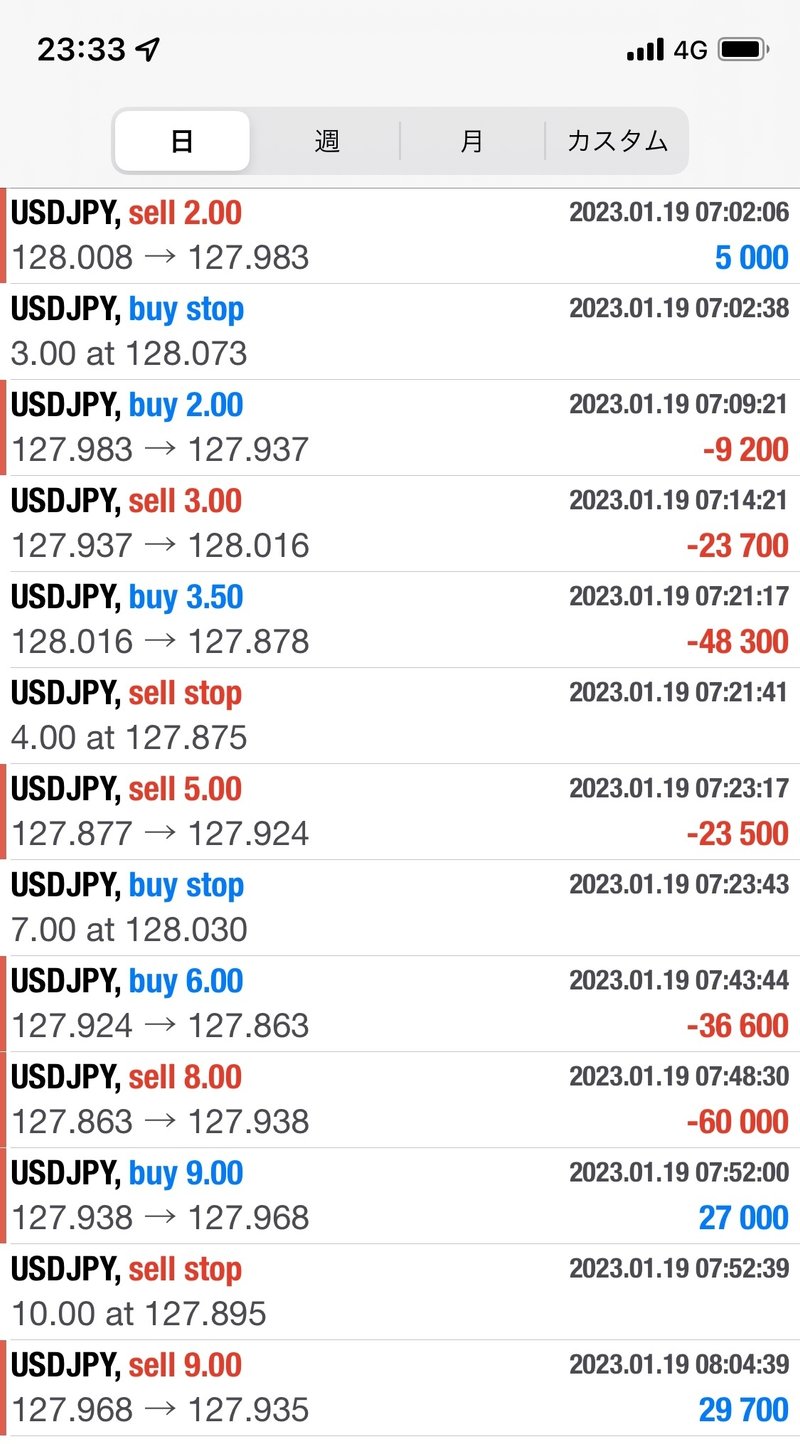Open the カスタム custom period tab
Image resolution: width=800 pixels, height=1444 pixels.
[617, 141]
